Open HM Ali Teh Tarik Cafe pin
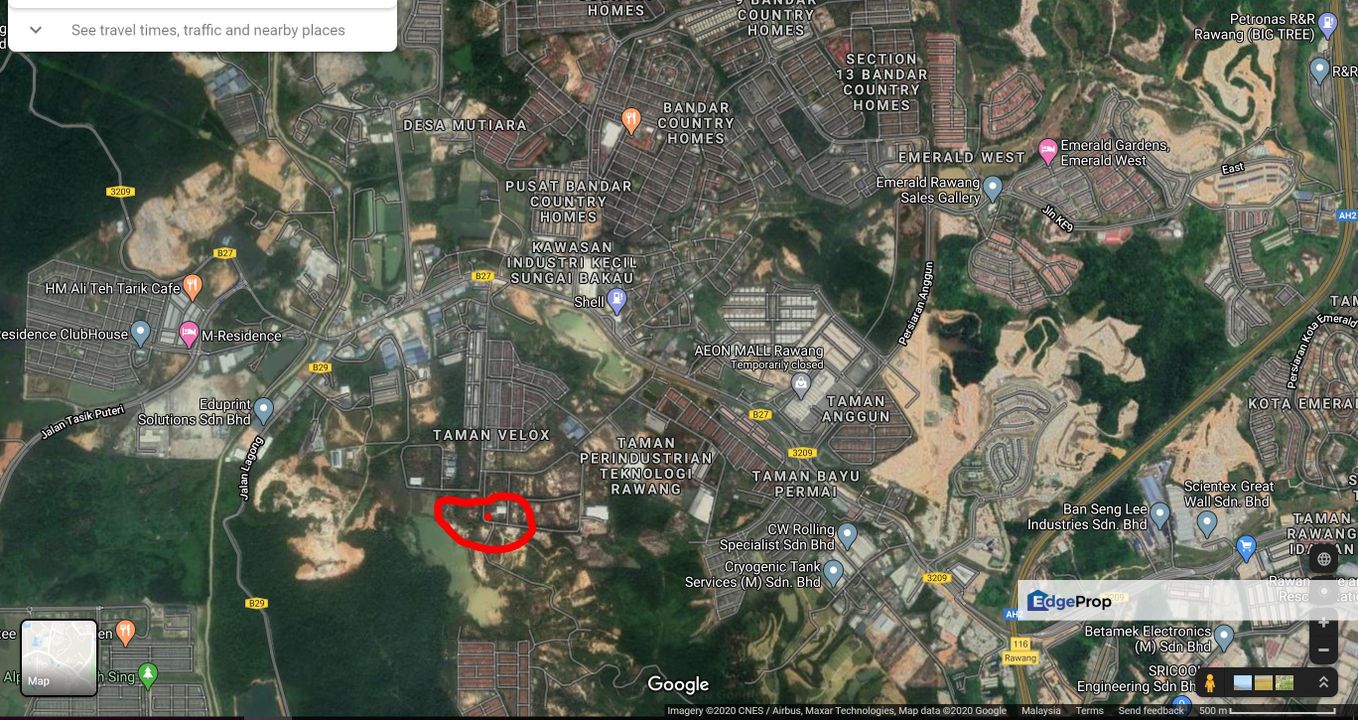Image resolution: width=1358 pixels, height=720 pixels. pyautogui.click(x=193, y=287)
